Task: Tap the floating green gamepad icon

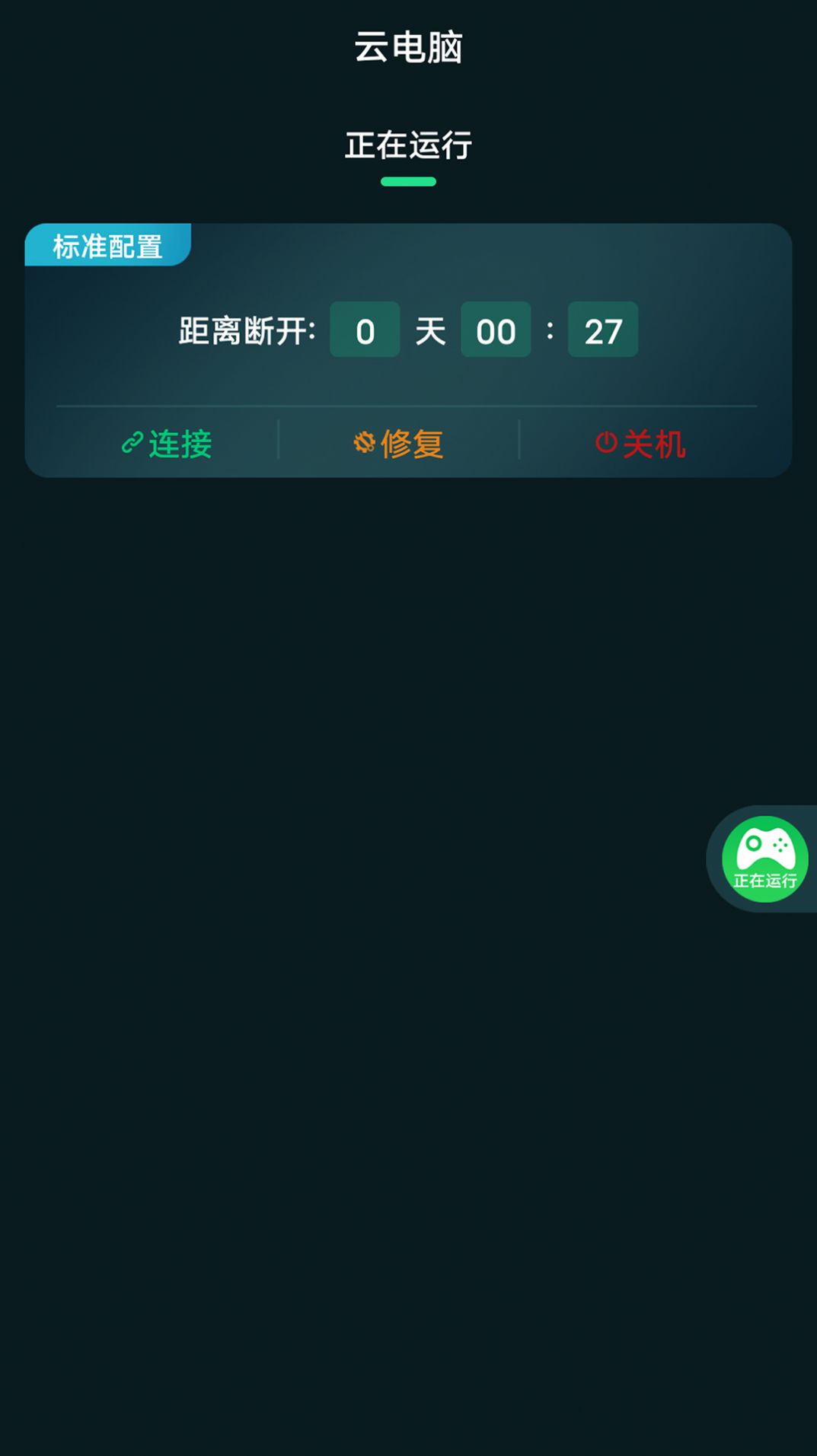Action: [765, 847]
